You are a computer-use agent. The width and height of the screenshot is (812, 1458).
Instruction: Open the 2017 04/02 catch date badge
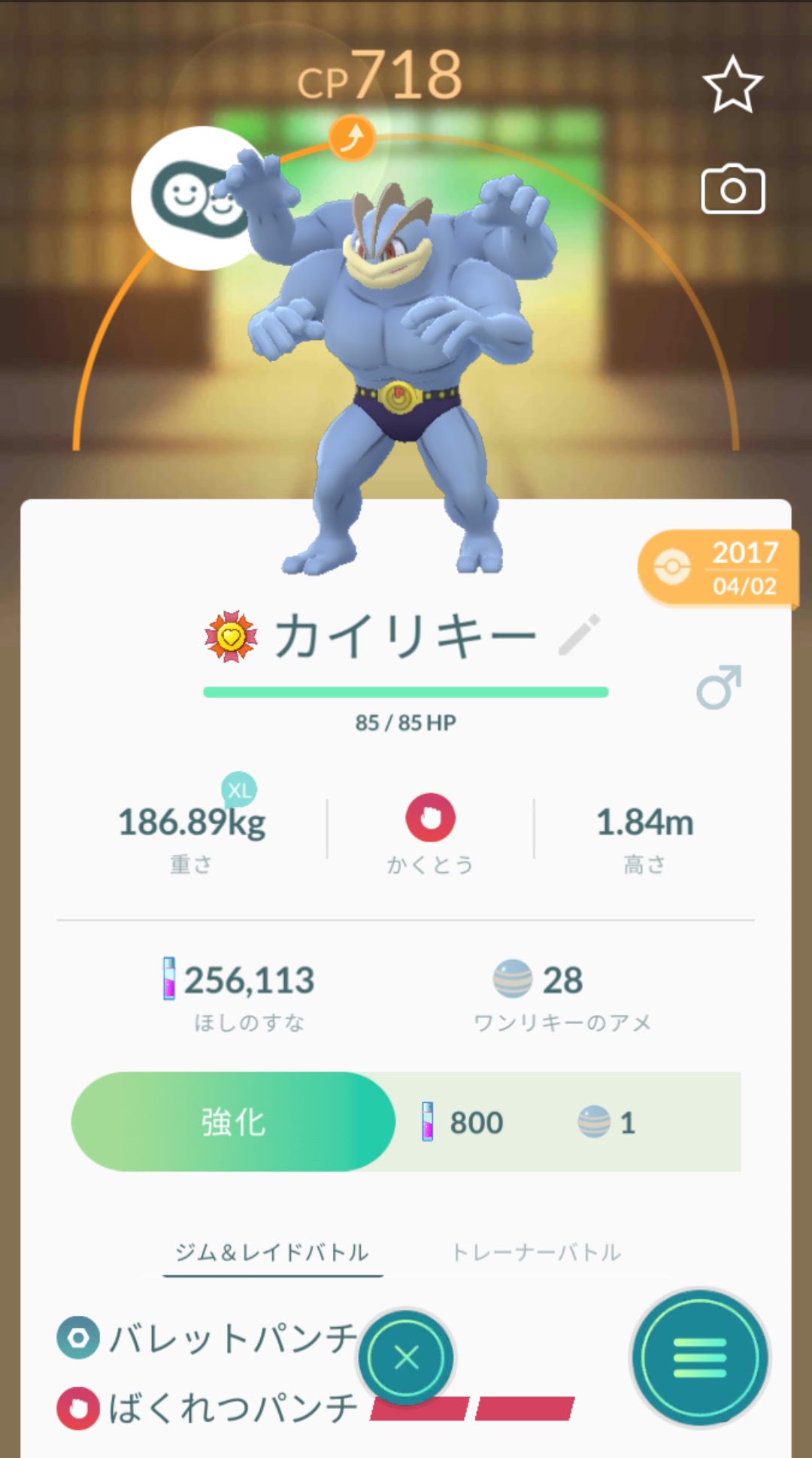717,568
